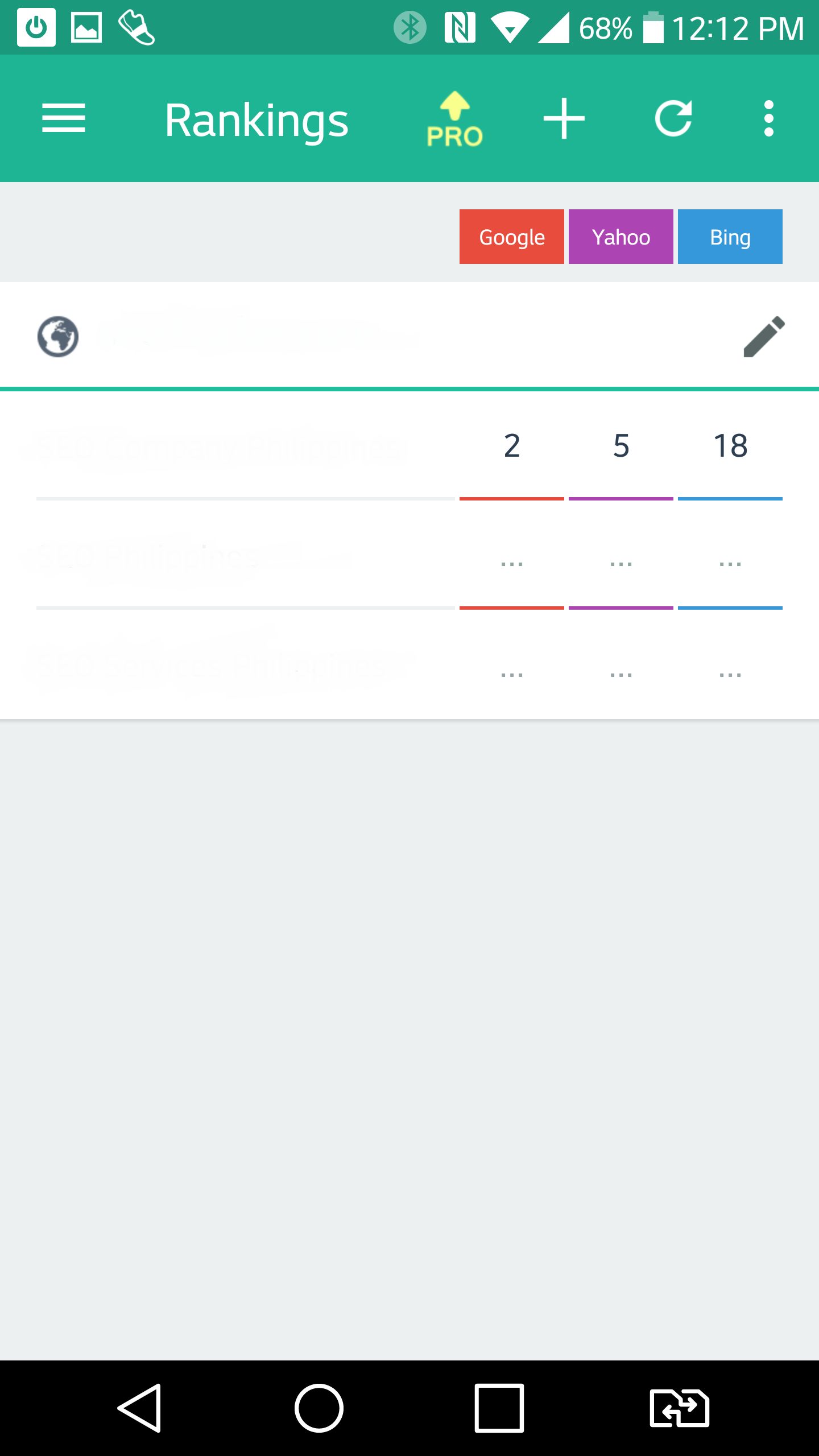The width and height of the screenshot is (819, 1456).
Task: Select the Yahoo filter button
Action: [x=621, y=237]
